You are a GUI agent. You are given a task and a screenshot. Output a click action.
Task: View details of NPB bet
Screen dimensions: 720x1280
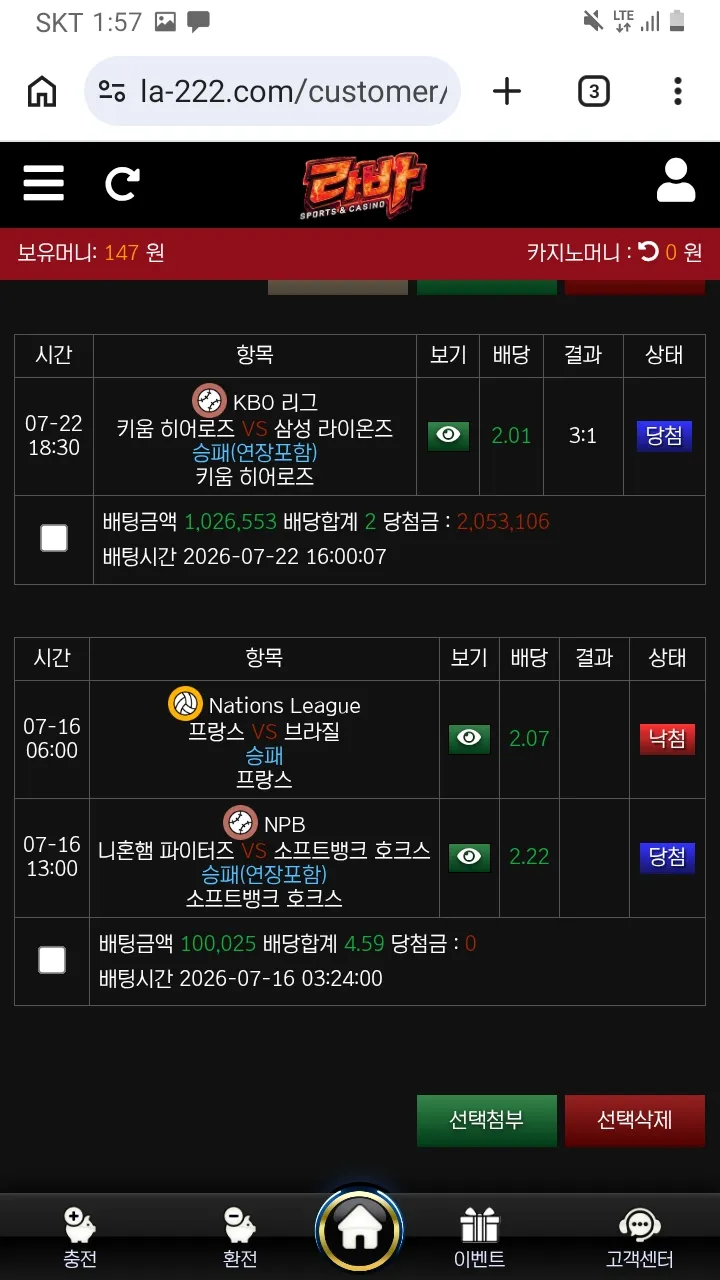(x=469, y=857)
